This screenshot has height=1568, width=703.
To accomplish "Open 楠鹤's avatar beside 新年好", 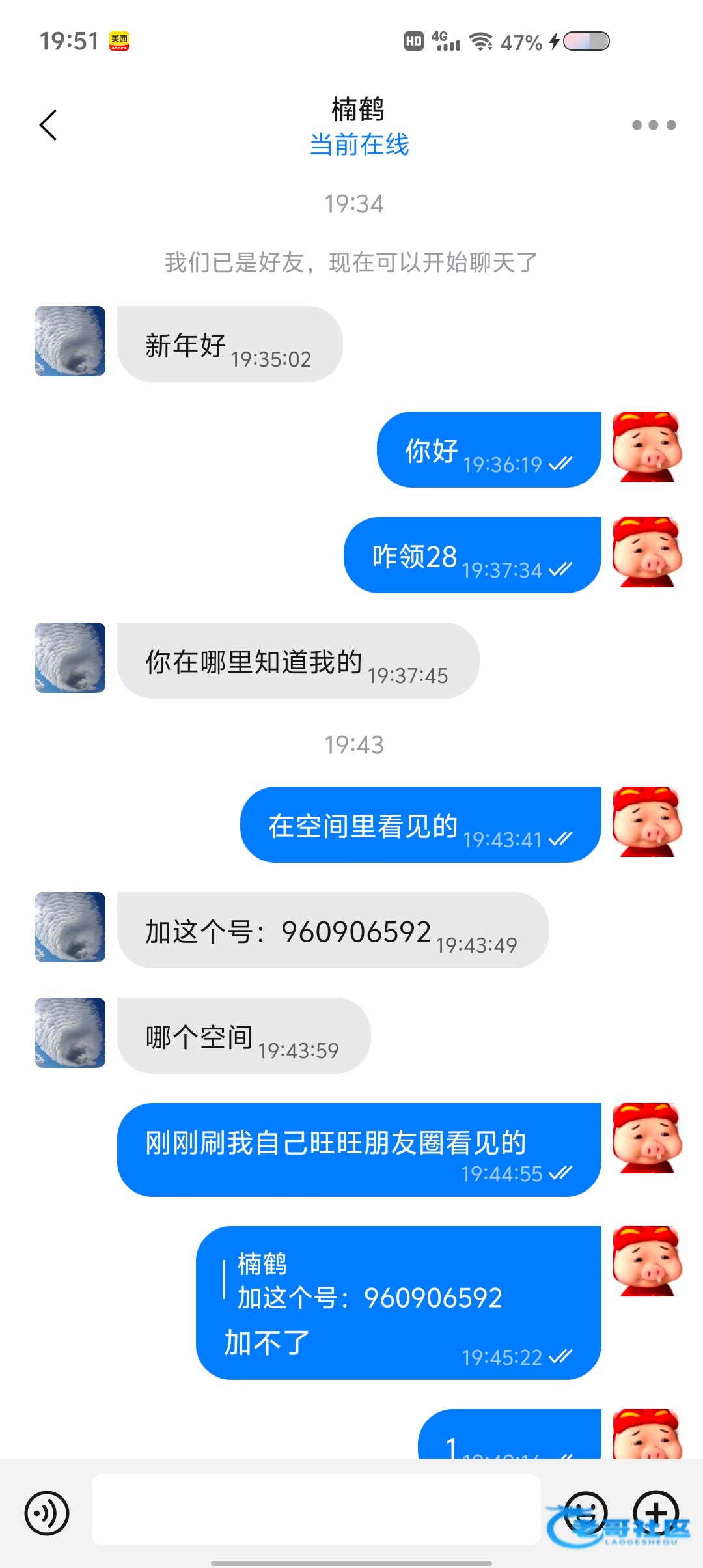I will (70, 341).
